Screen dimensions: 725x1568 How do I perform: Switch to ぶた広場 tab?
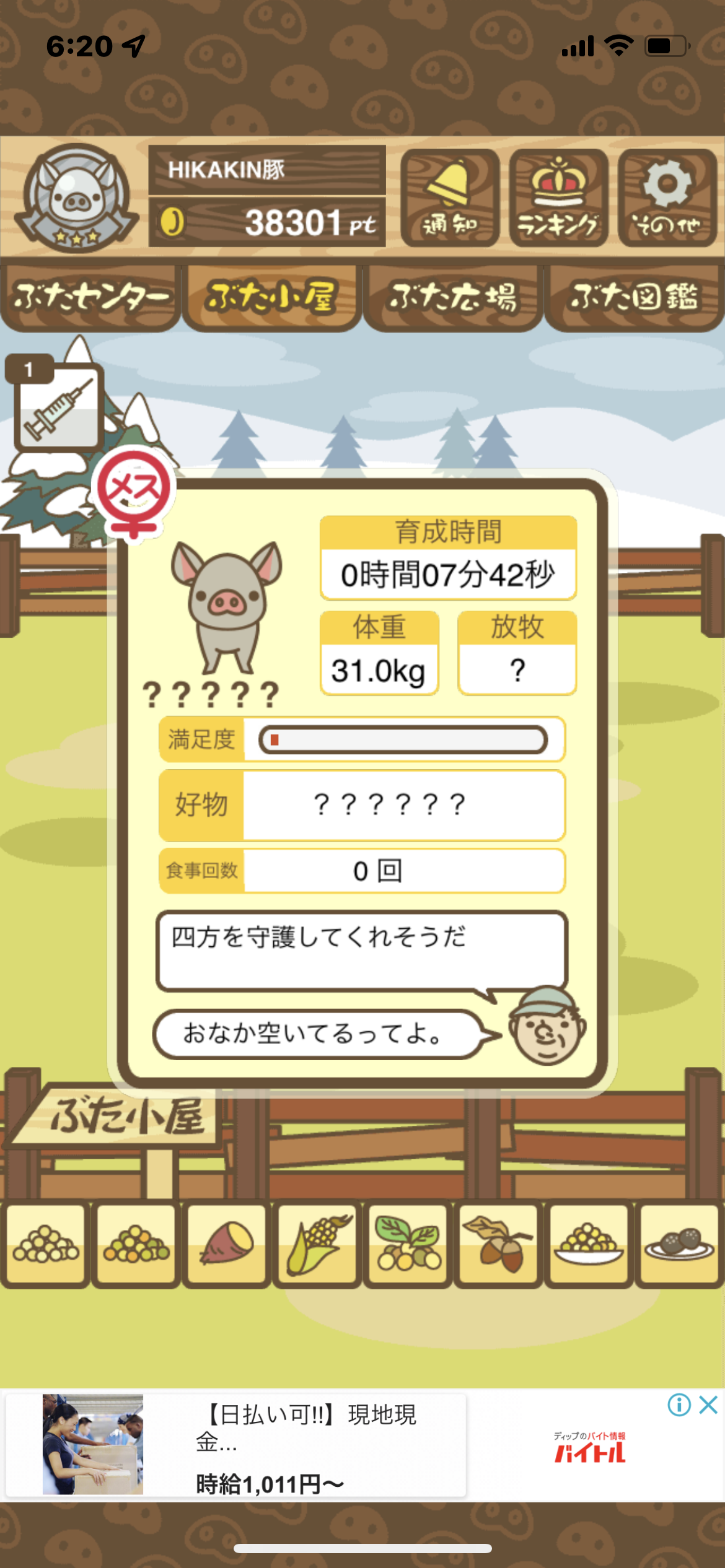pyautogui.click(x=453, y=297)
